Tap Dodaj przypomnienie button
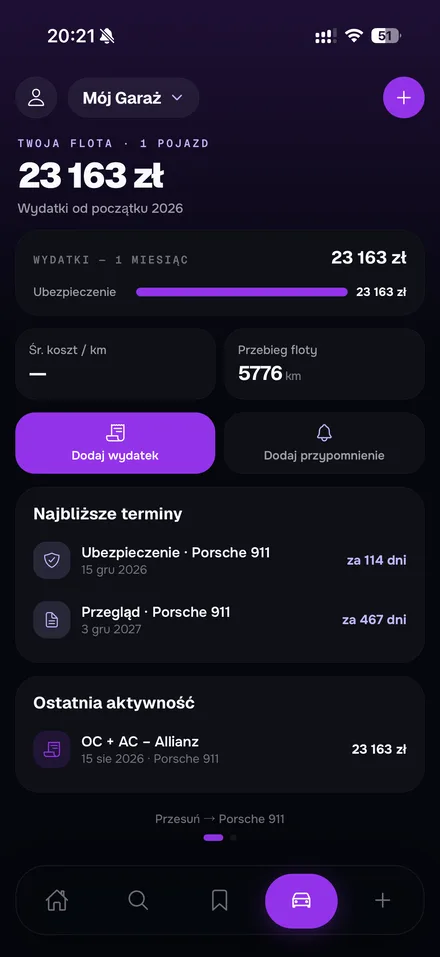The width and height of the screenshot is (440, 957). [x=324, y=443]
